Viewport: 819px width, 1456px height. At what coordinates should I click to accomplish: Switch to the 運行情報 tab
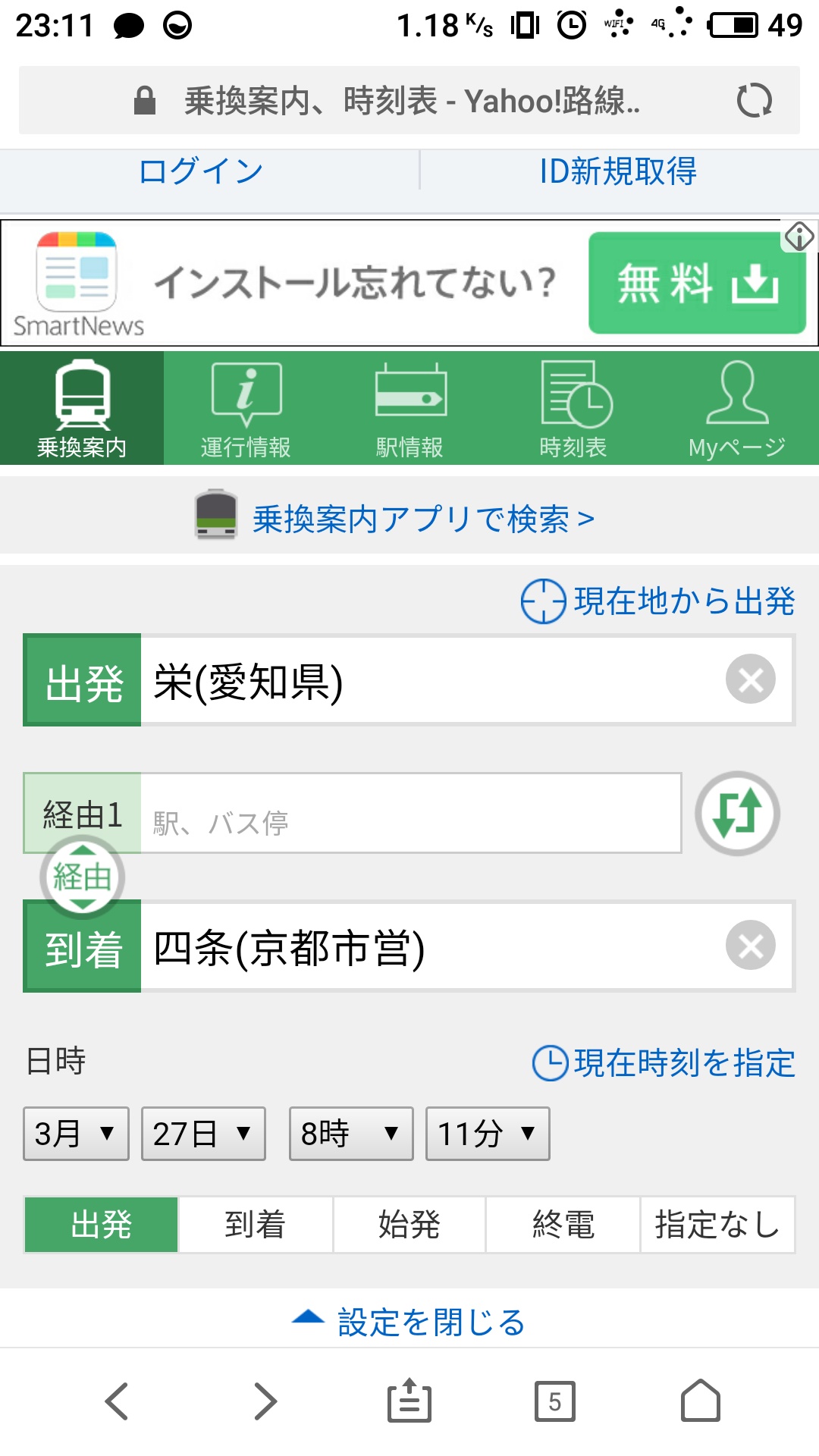pyautogui.click(x=246, y=408)
